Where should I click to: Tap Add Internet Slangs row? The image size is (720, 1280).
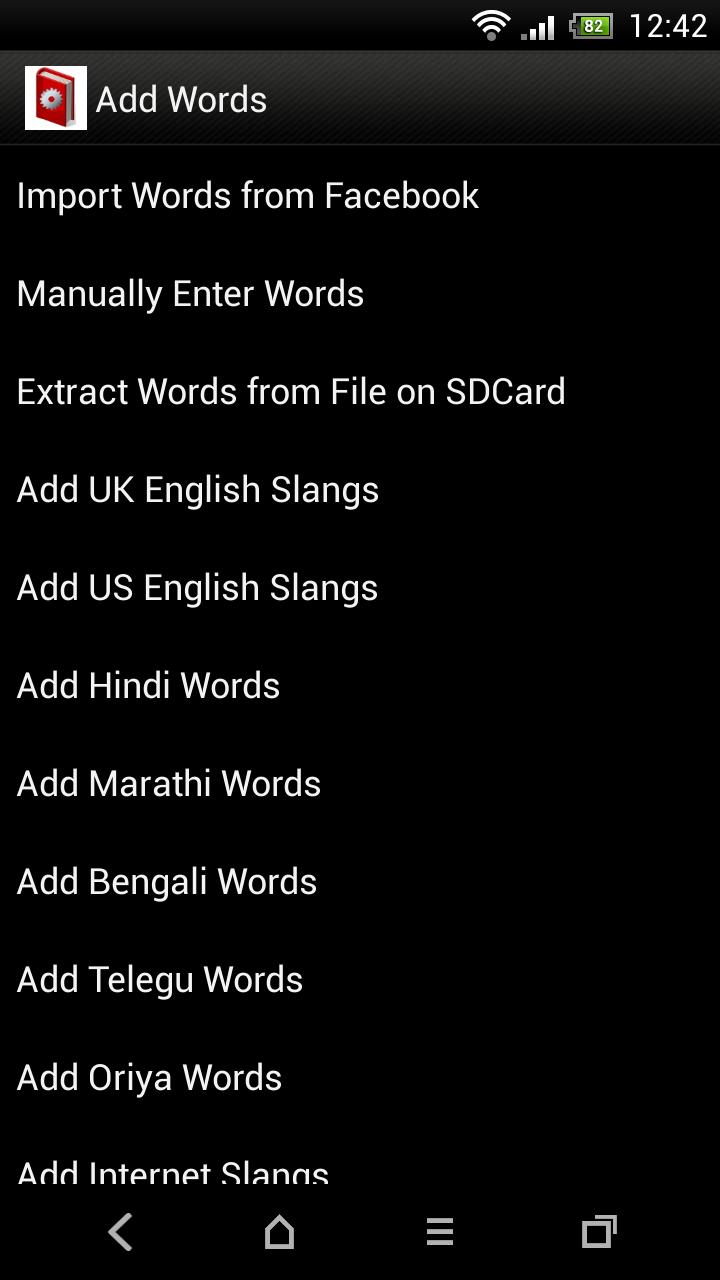(x=173, y=1170)
